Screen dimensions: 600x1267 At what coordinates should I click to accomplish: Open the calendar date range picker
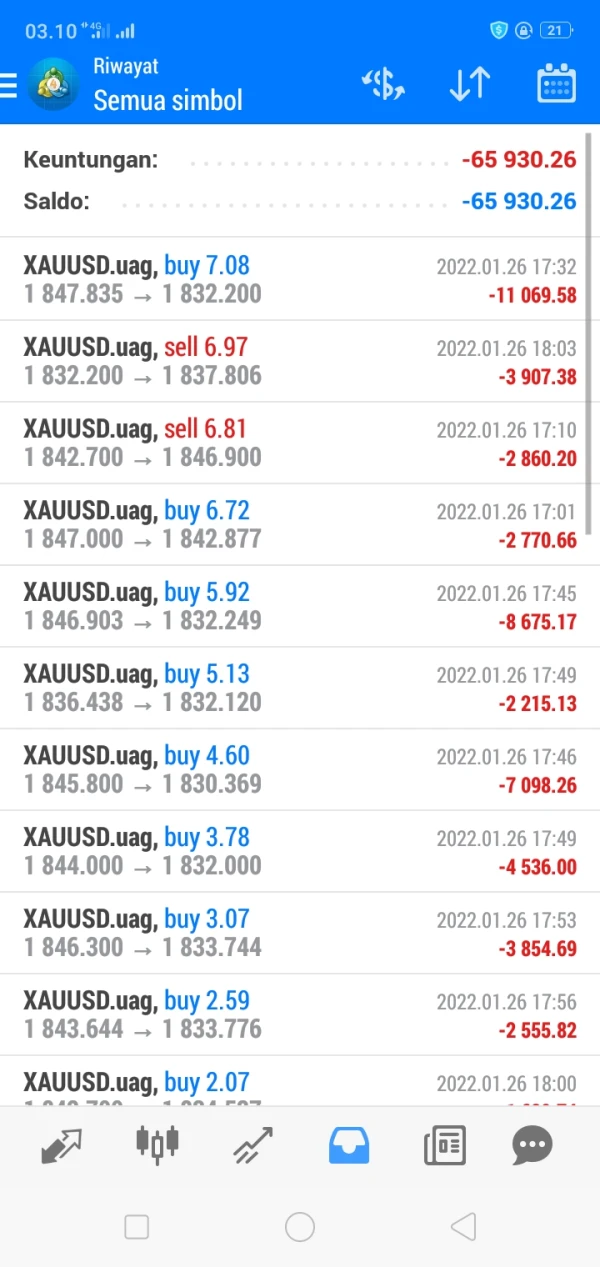click(x=556, y=85)
